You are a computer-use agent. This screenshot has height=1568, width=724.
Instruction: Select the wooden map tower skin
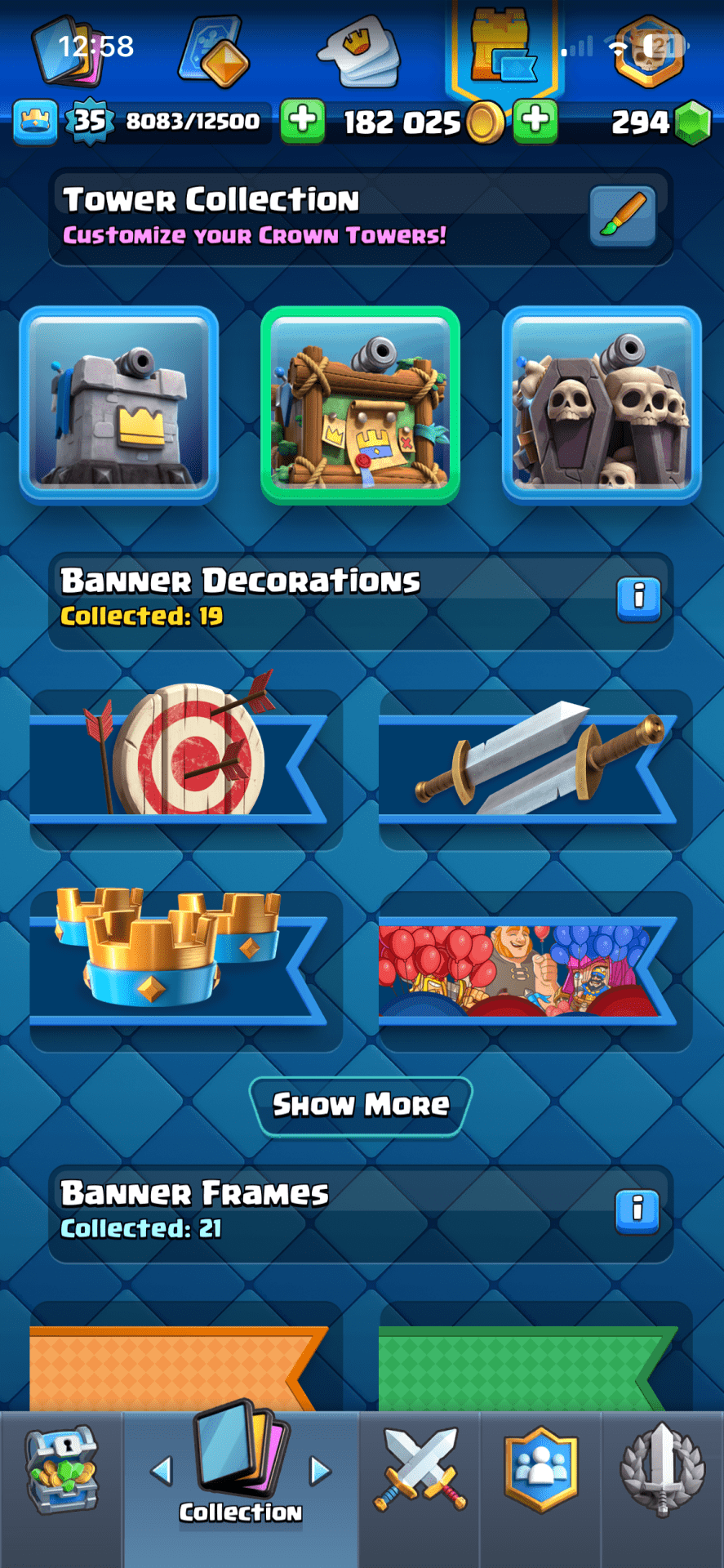(360, 406)
